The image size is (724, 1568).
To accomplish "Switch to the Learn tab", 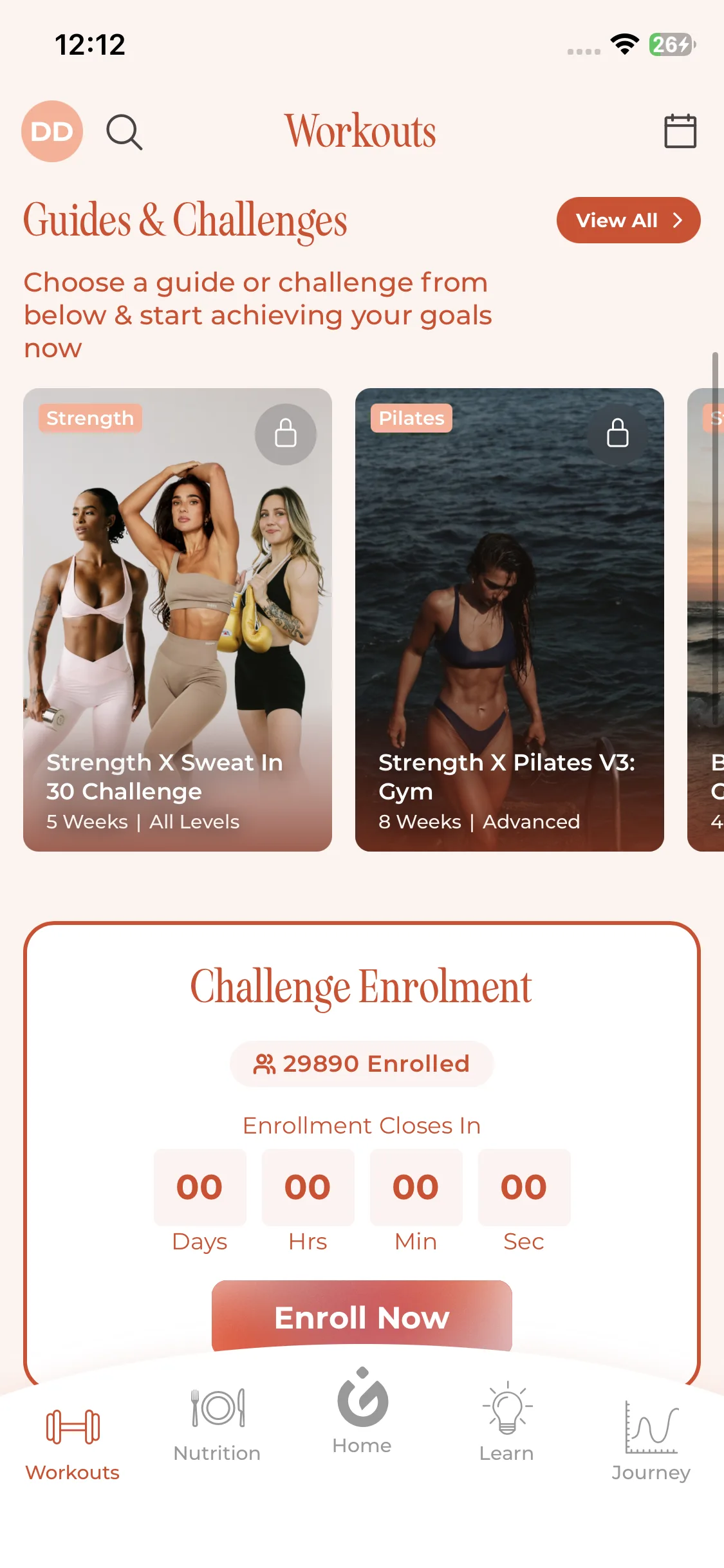I will click(506, 1423).
